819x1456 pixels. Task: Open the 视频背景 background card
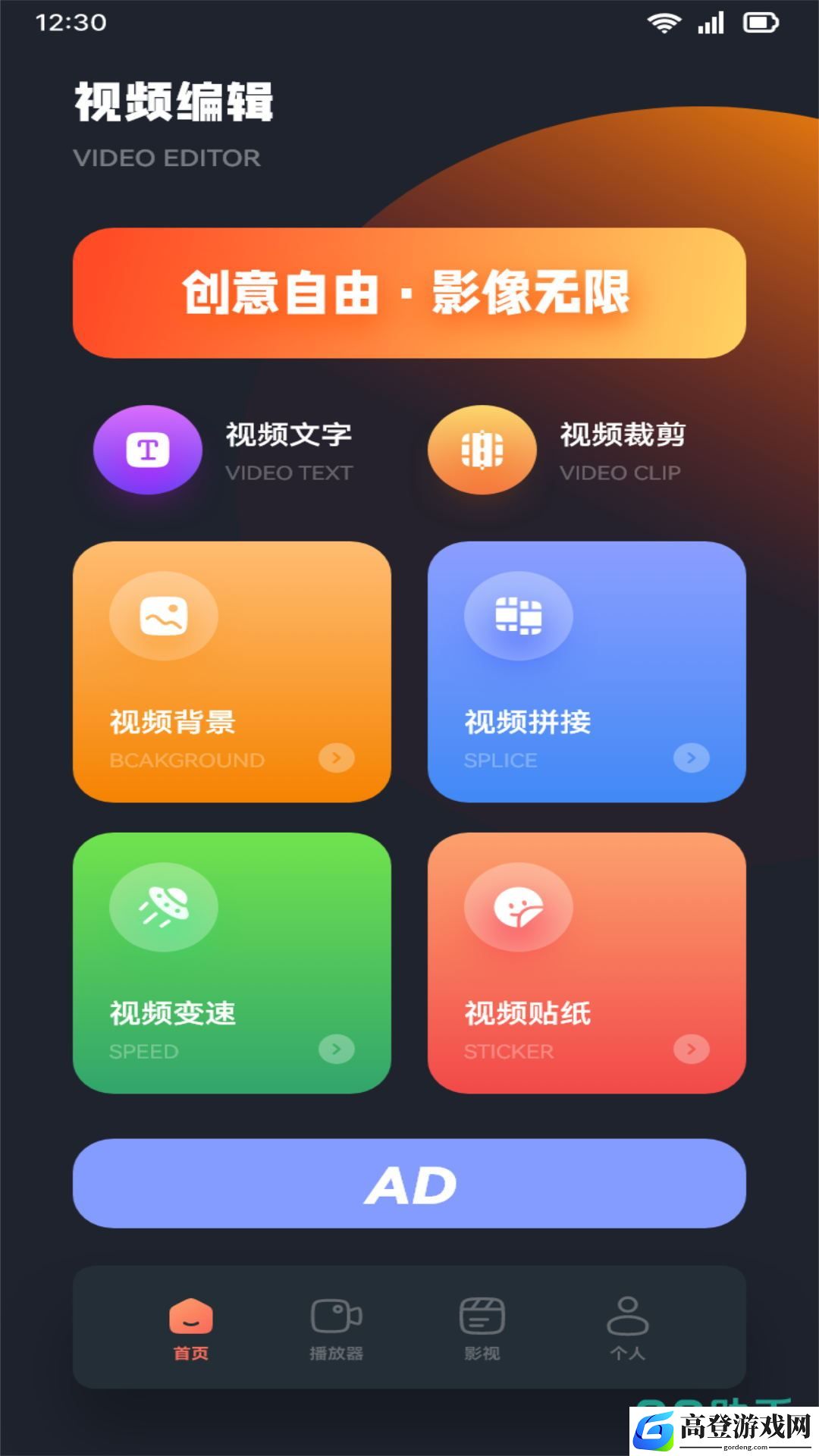[232, 672]
